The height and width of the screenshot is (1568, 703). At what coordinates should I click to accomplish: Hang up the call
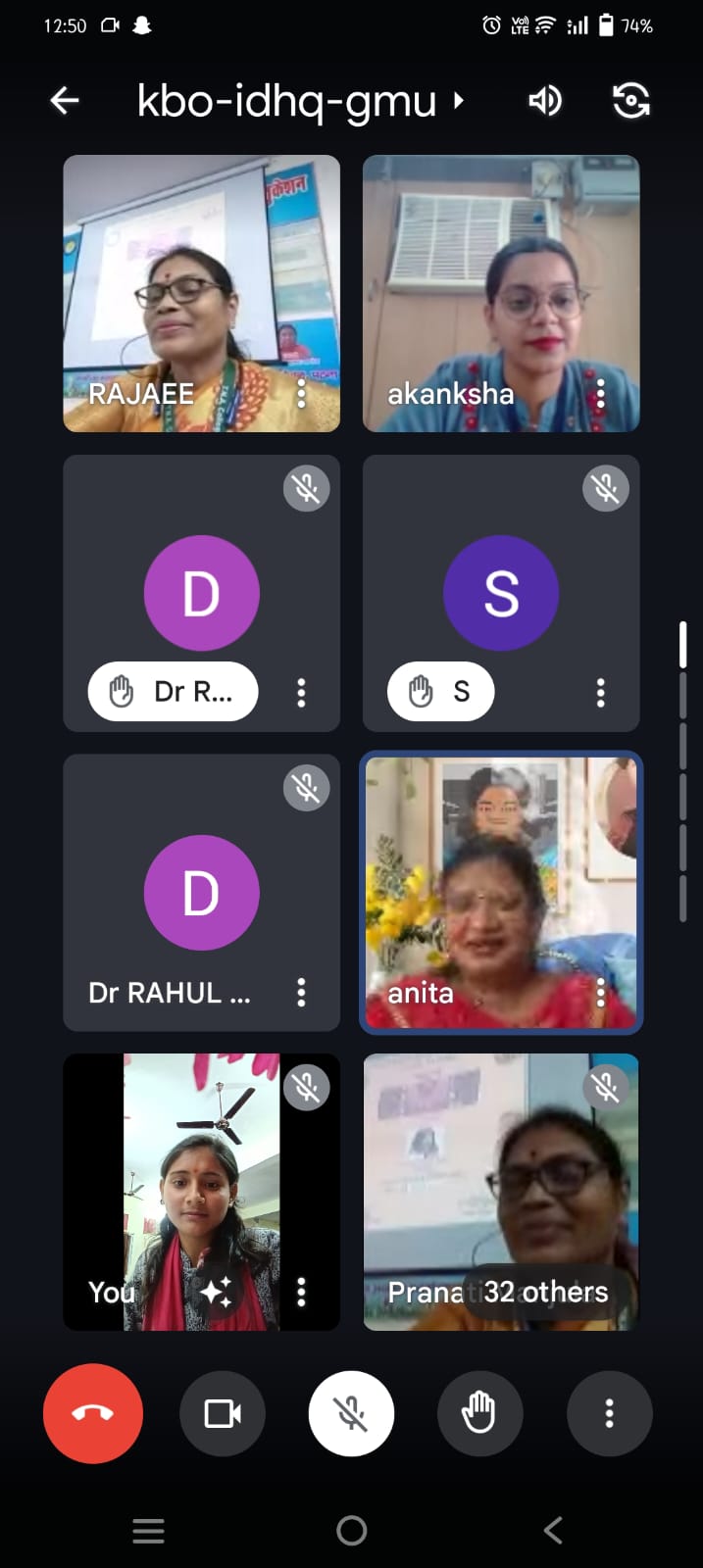tap(93, 1413)
